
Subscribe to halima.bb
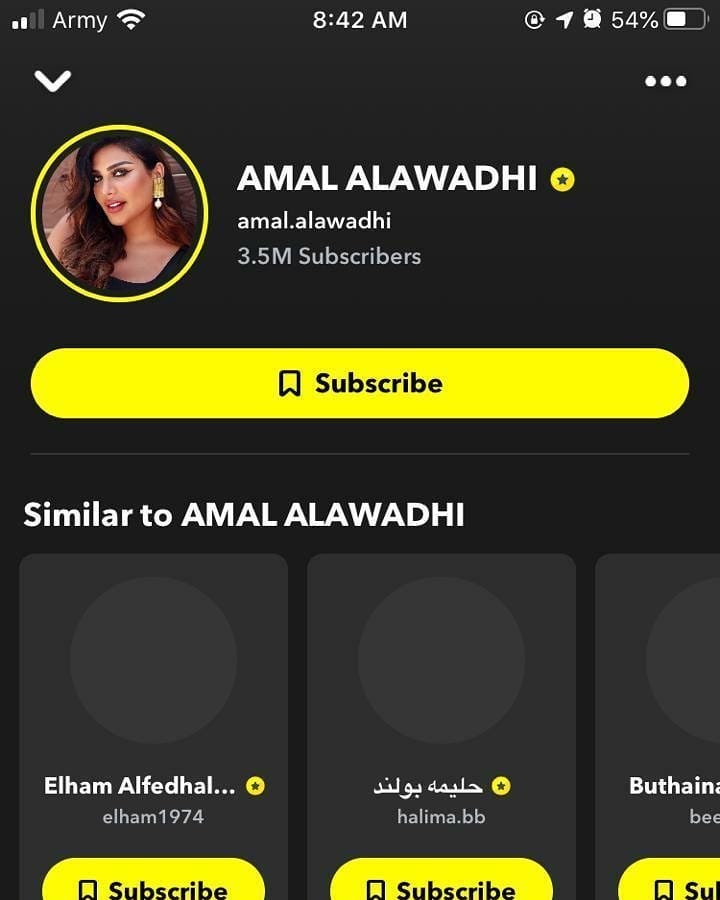441,885
